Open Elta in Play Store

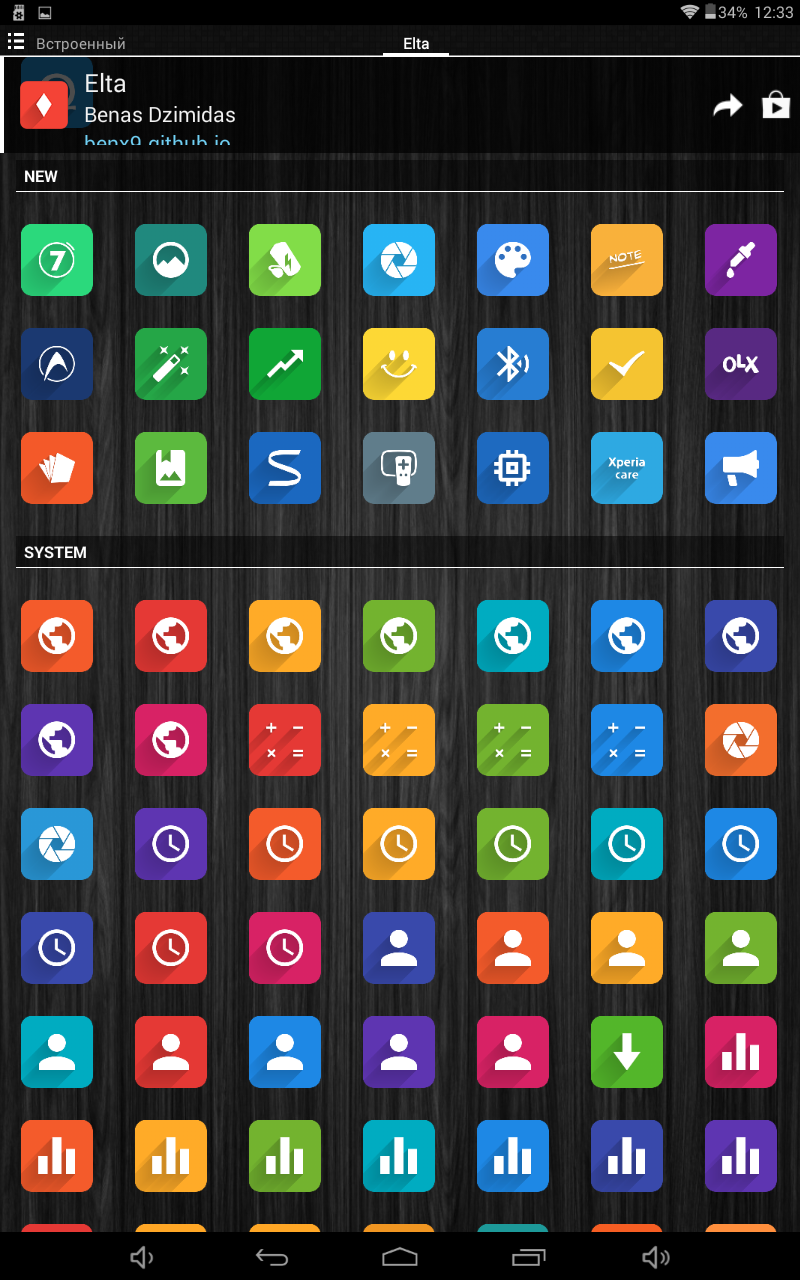point(776,105)
